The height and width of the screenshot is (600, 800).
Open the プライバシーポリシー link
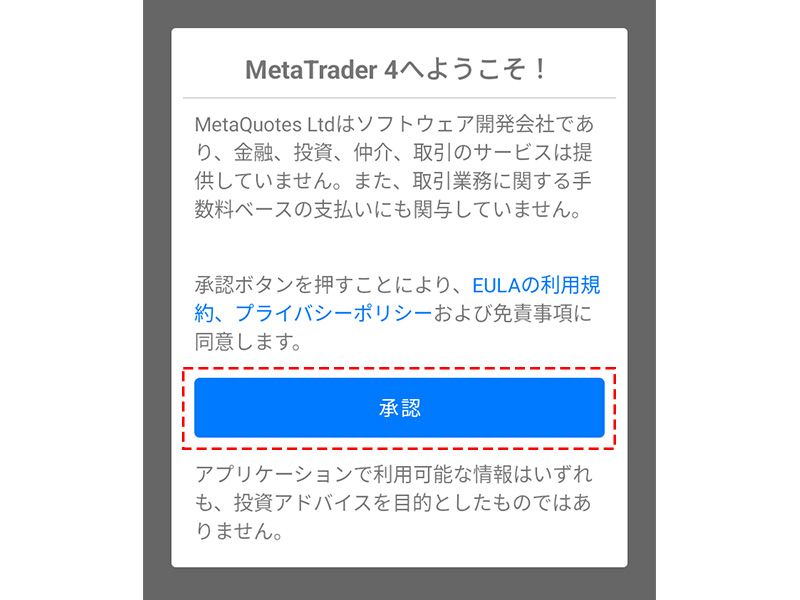click(x=334, y=313)
